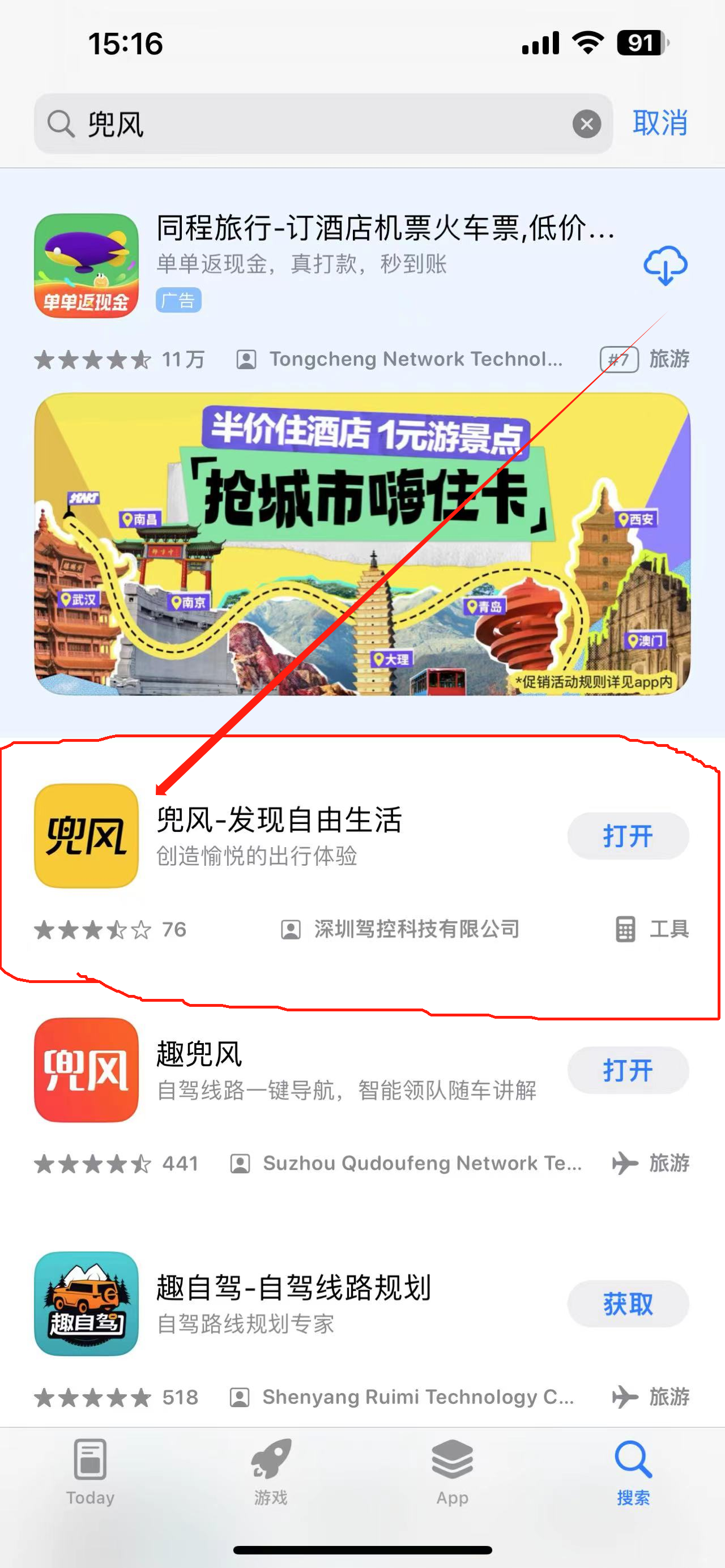Switch to the 游戏 tab

(271, 1471)
